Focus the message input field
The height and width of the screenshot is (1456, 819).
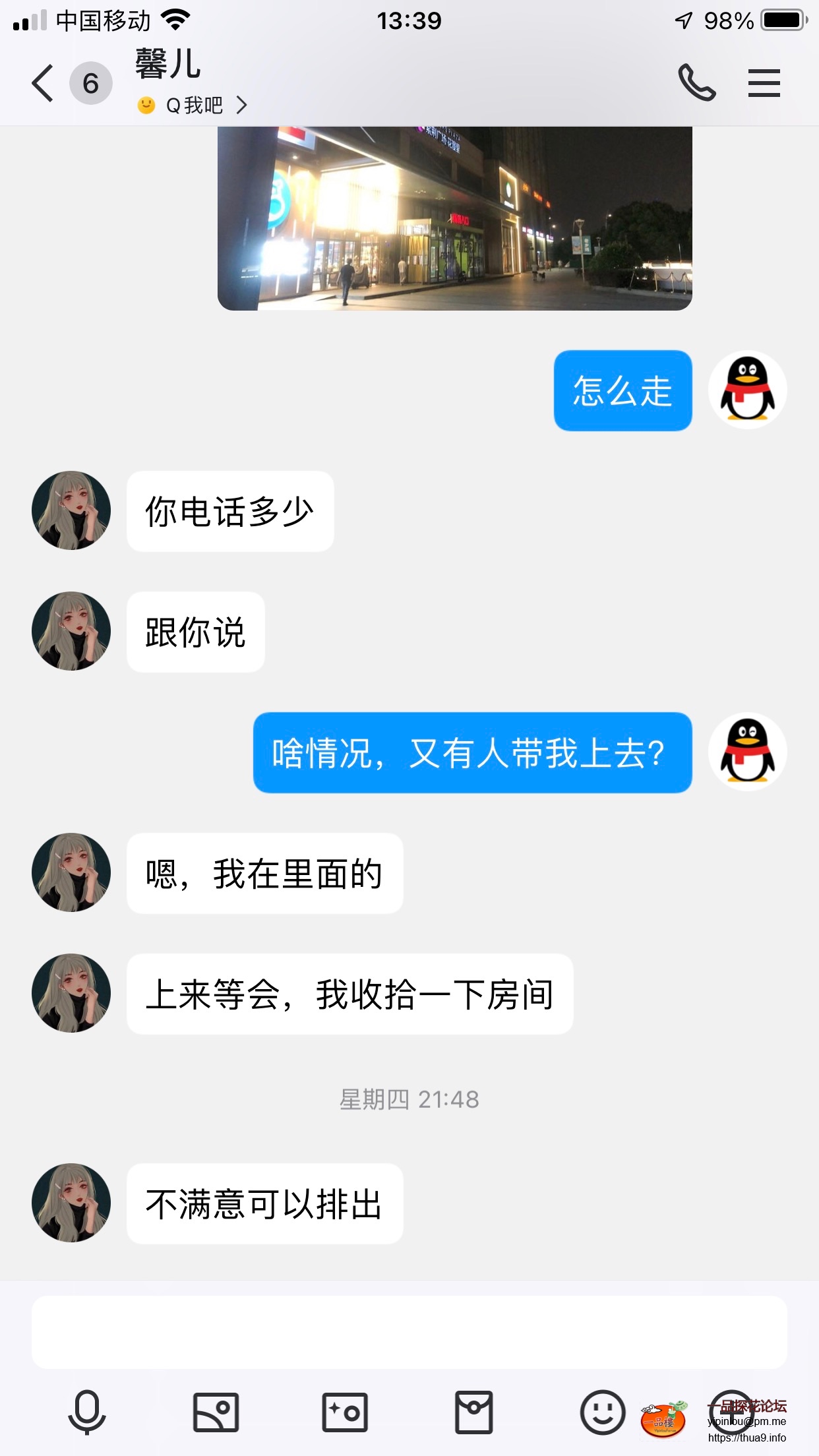click(409, 1332)
